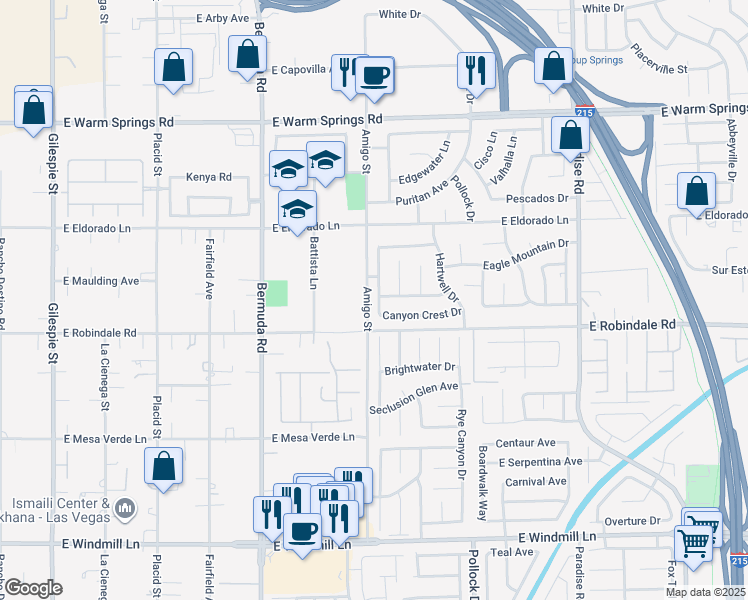748x600 pixels.
Task: Open the Ismaili Center place marker
Action: pos(125,509)
